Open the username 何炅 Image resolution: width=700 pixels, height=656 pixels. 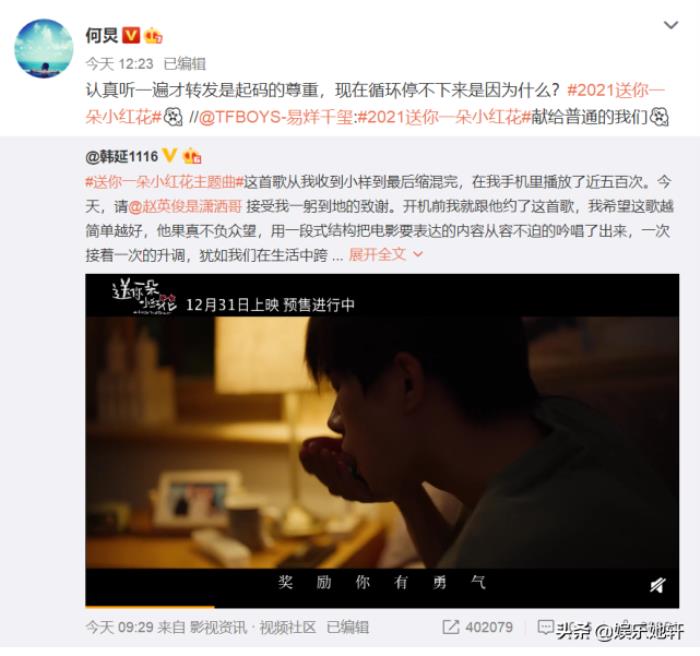(x=101, y=35)
